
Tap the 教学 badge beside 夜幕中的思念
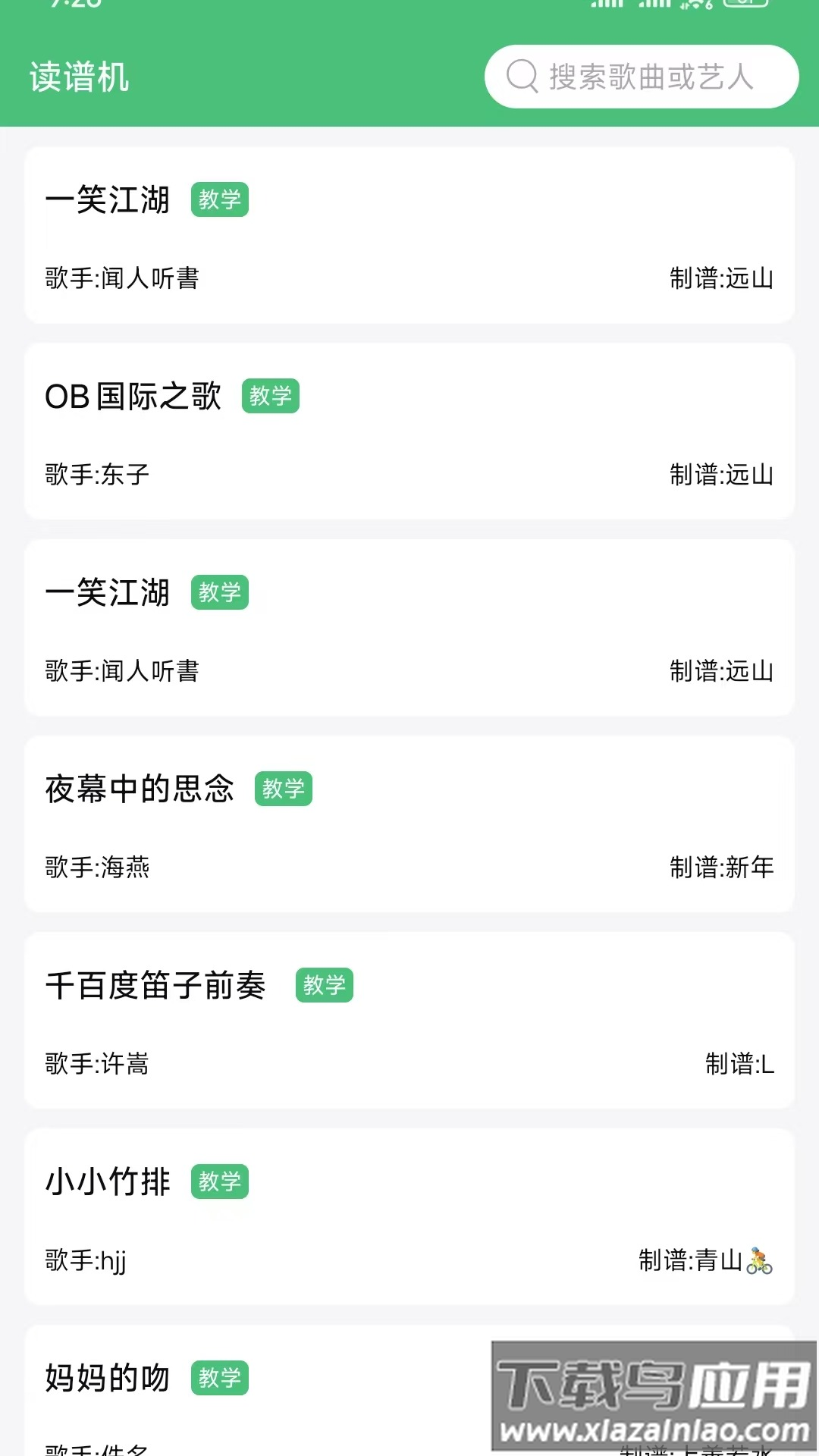click(x=284, y=789)
